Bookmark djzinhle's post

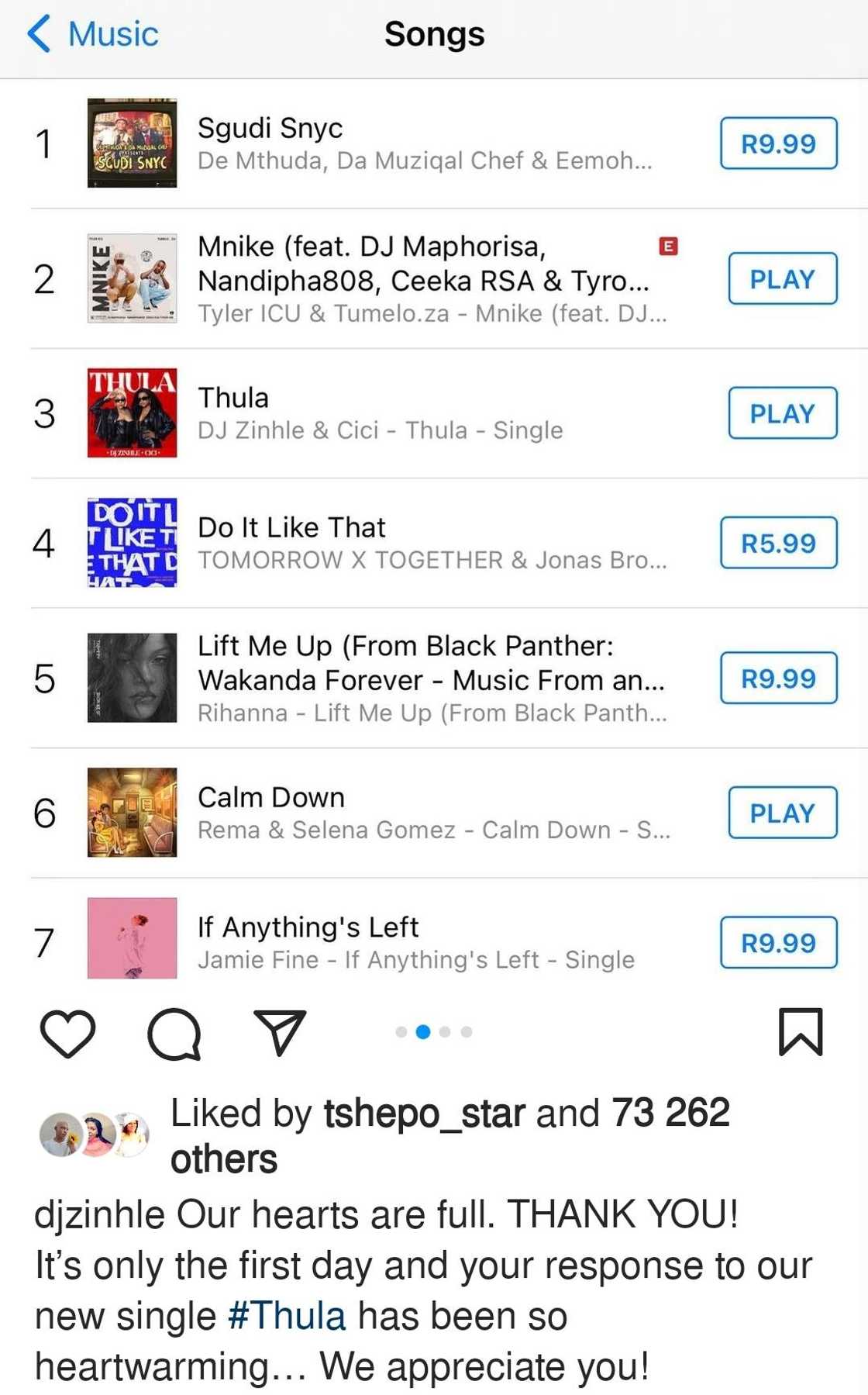pos(800,1032)
